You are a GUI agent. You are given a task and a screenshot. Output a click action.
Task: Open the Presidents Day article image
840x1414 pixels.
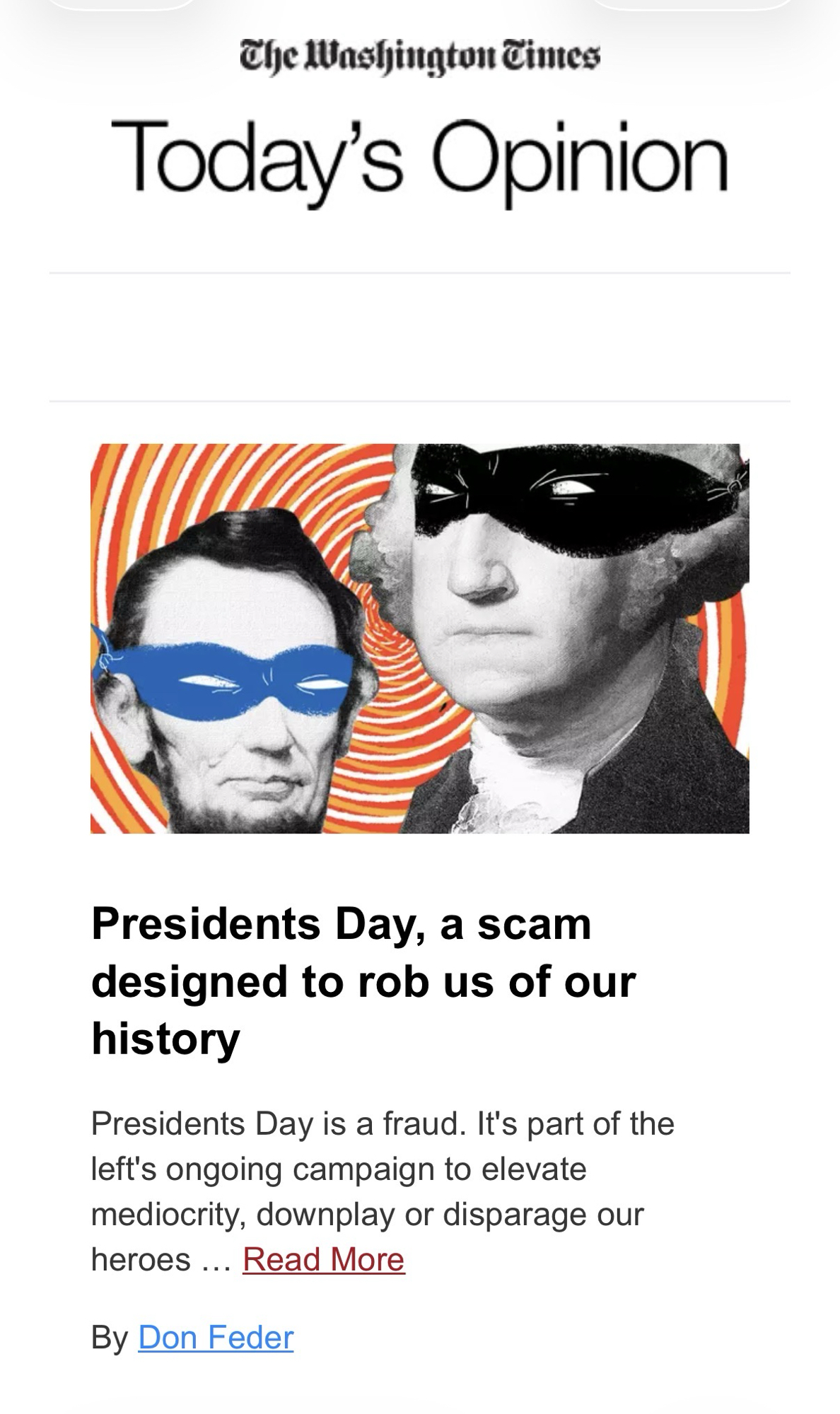pos(419,638)
